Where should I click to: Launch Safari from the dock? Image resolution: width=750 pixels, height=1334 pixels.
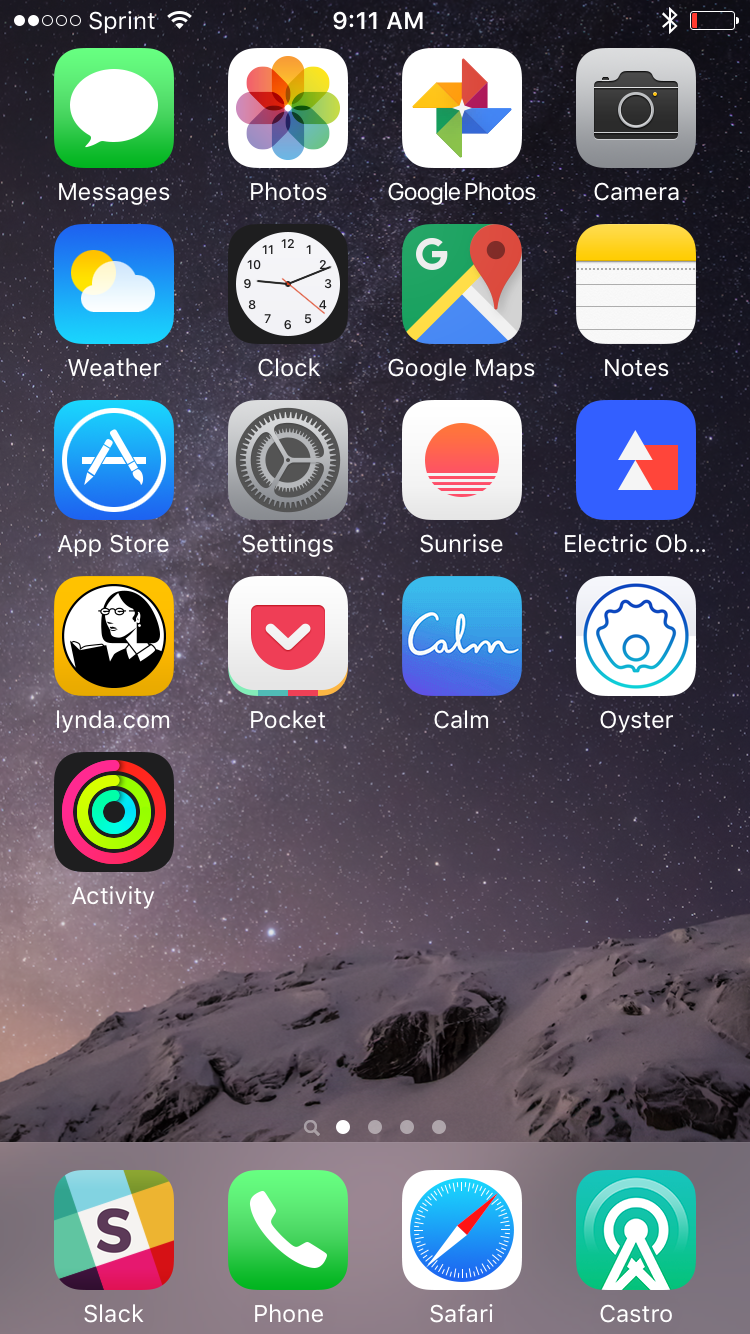pyautogui.click(x=462, y=1230)
